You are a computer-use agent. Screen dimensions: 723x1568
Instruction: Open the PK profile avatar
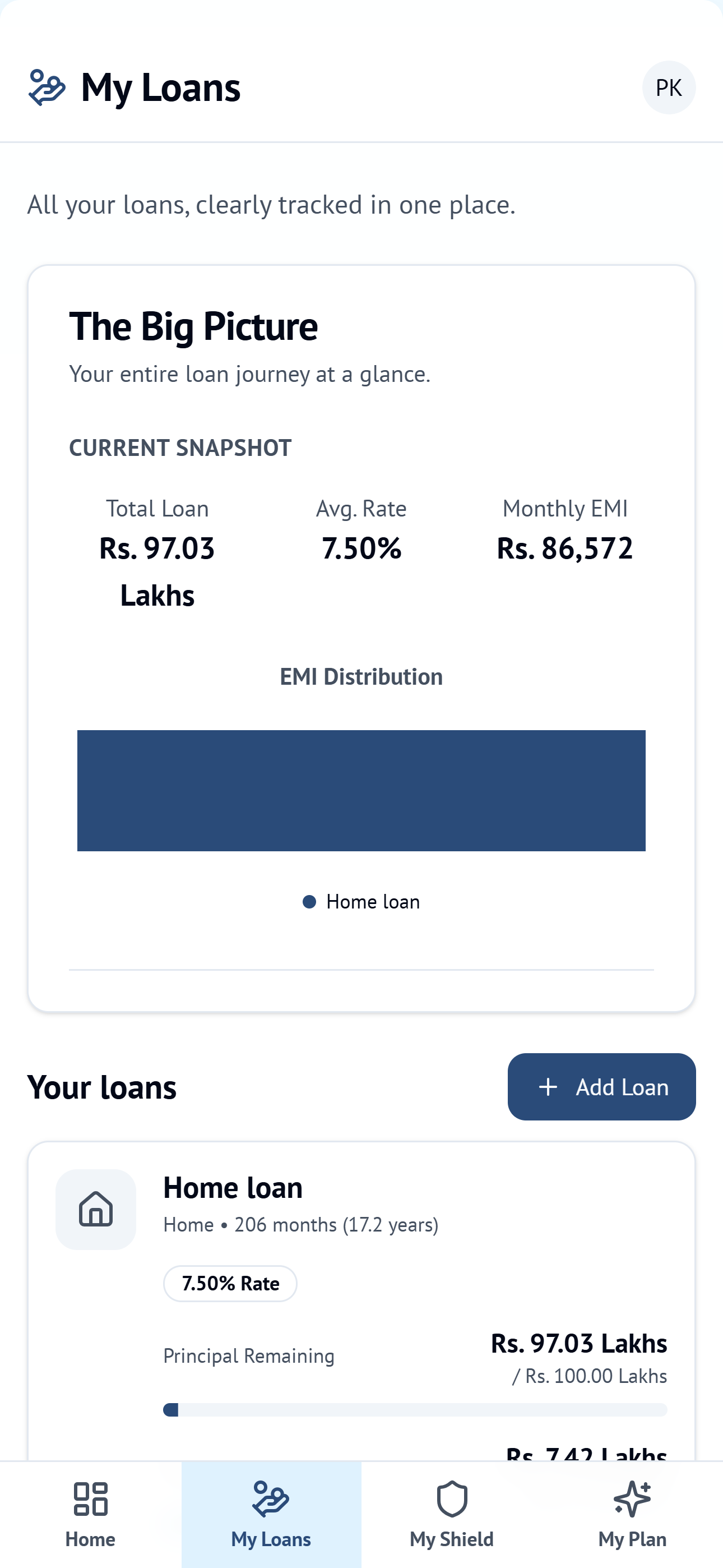(x=669, y=87)
